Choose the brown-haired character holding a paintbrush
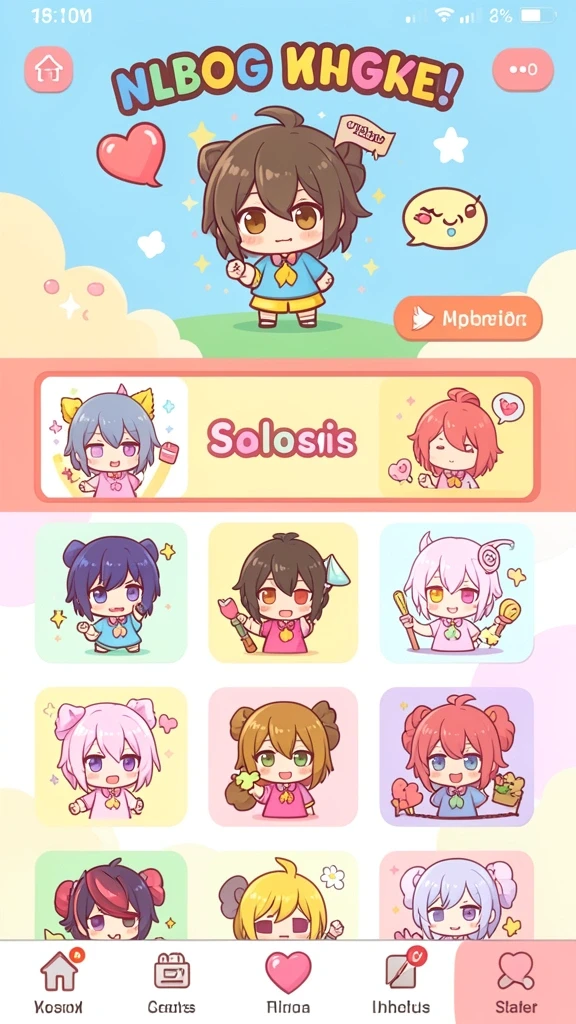576x1024 pixels. click(x=283, y=593)
